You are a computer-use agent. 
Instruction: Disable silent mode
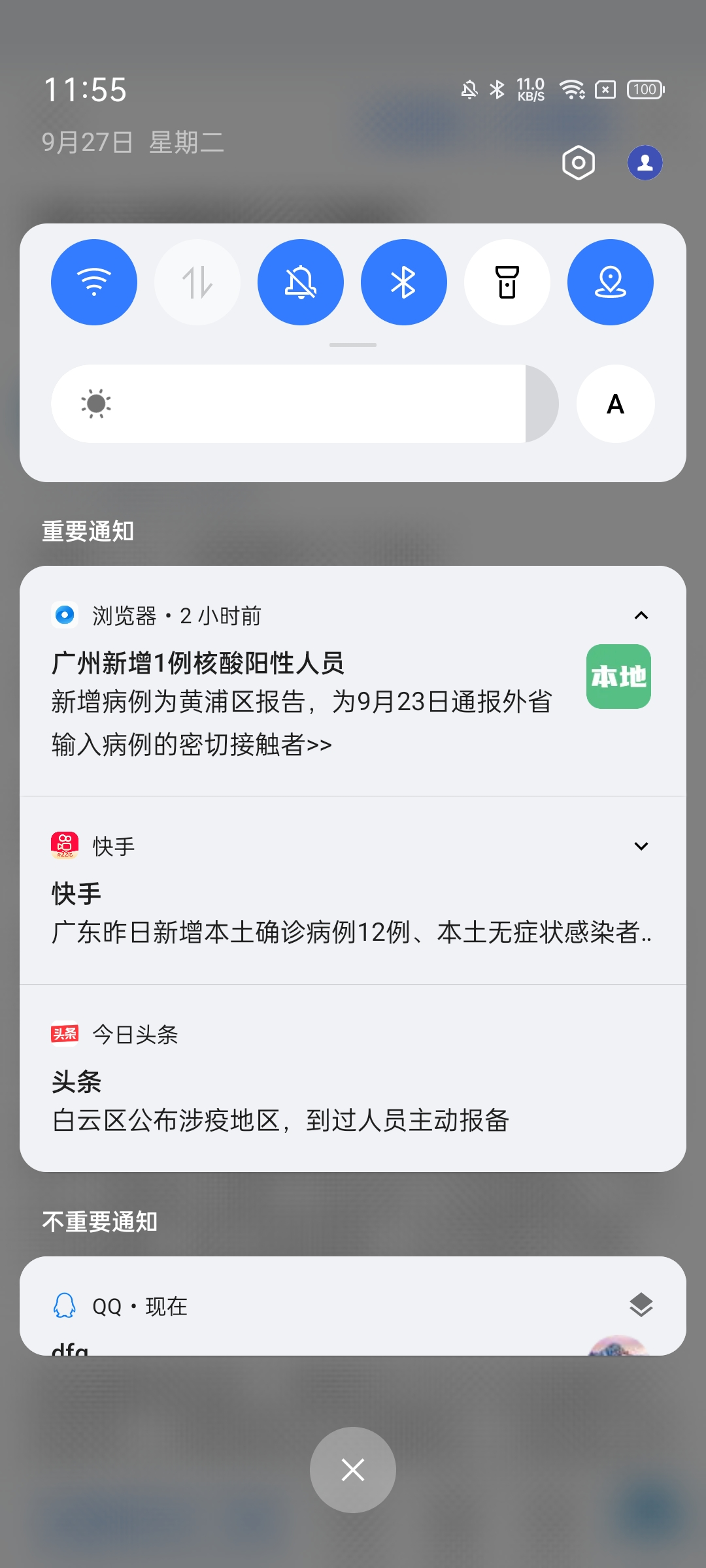(x=301, y=282)
